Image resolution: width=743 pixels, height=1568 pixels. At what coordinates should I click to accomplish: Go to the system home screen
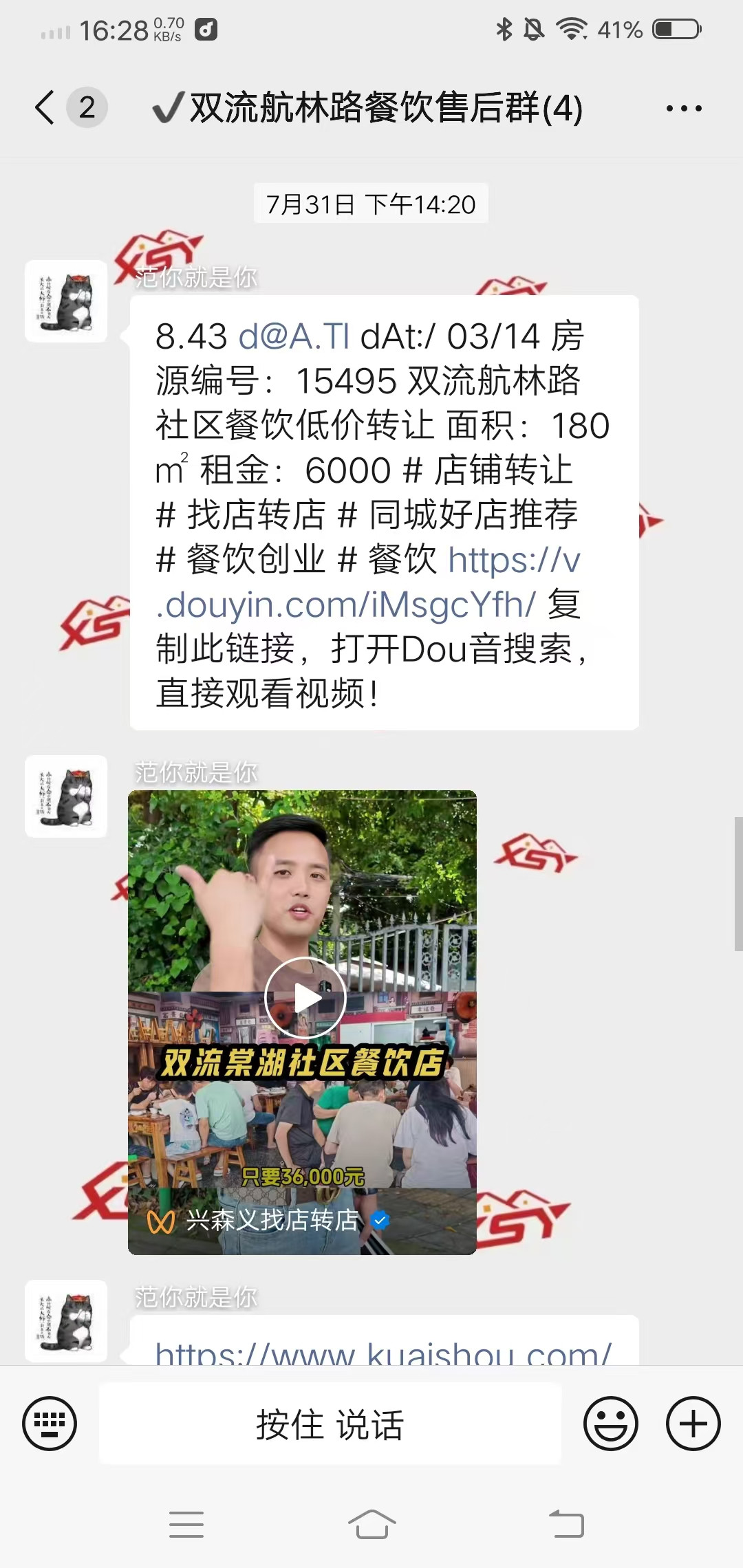[371, 1524]
